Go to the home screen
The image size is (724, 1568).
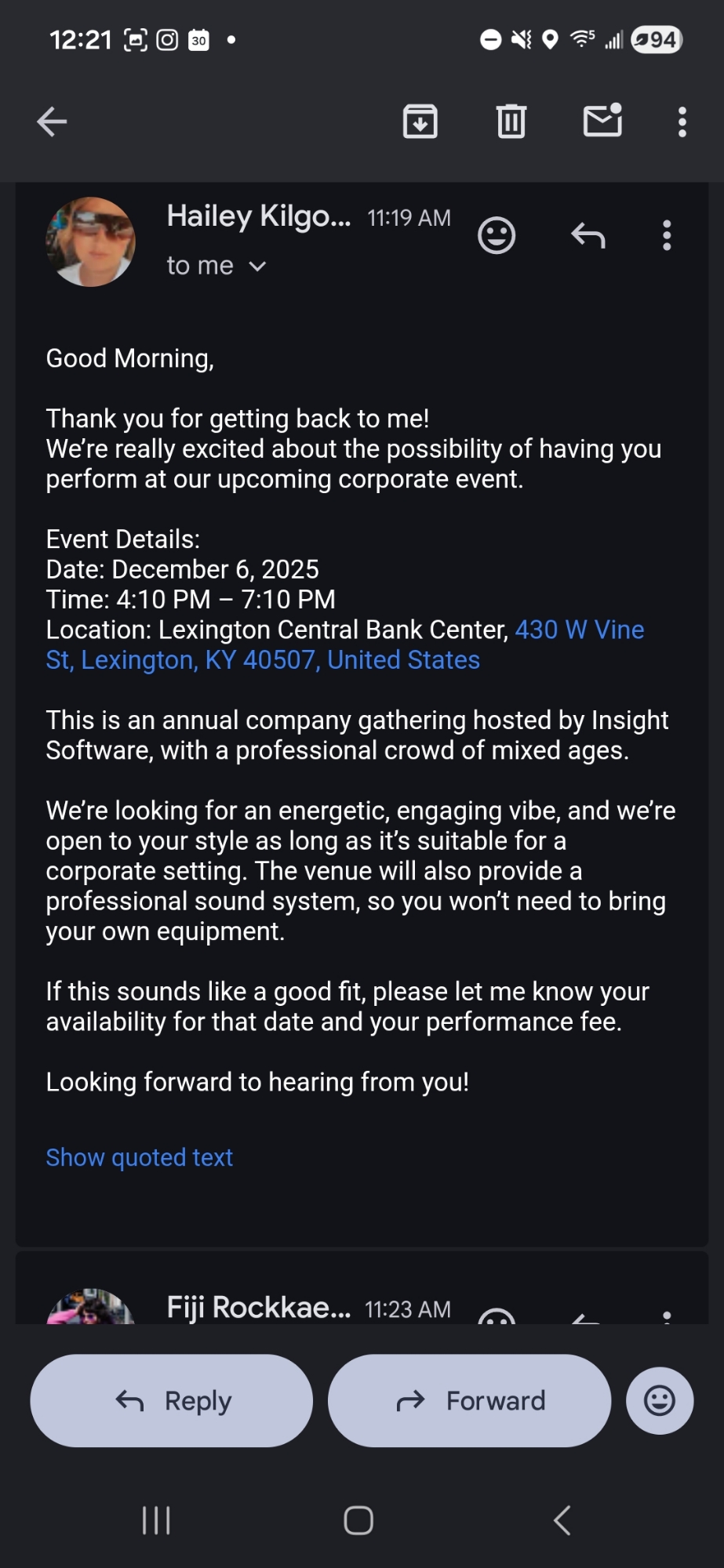[358, 1520]
